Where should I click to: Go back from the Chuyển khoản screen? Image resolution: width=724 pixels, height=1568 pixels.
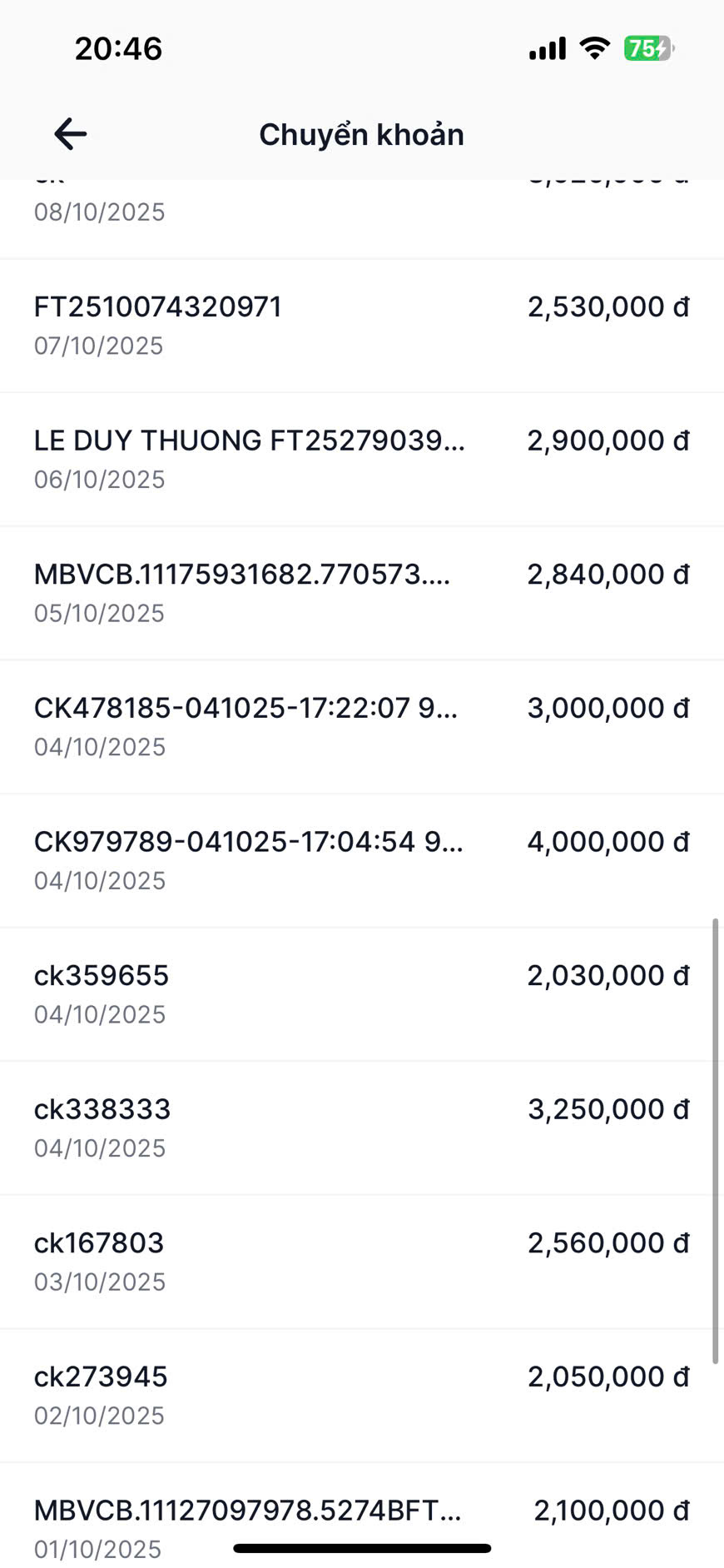point(71,134)
